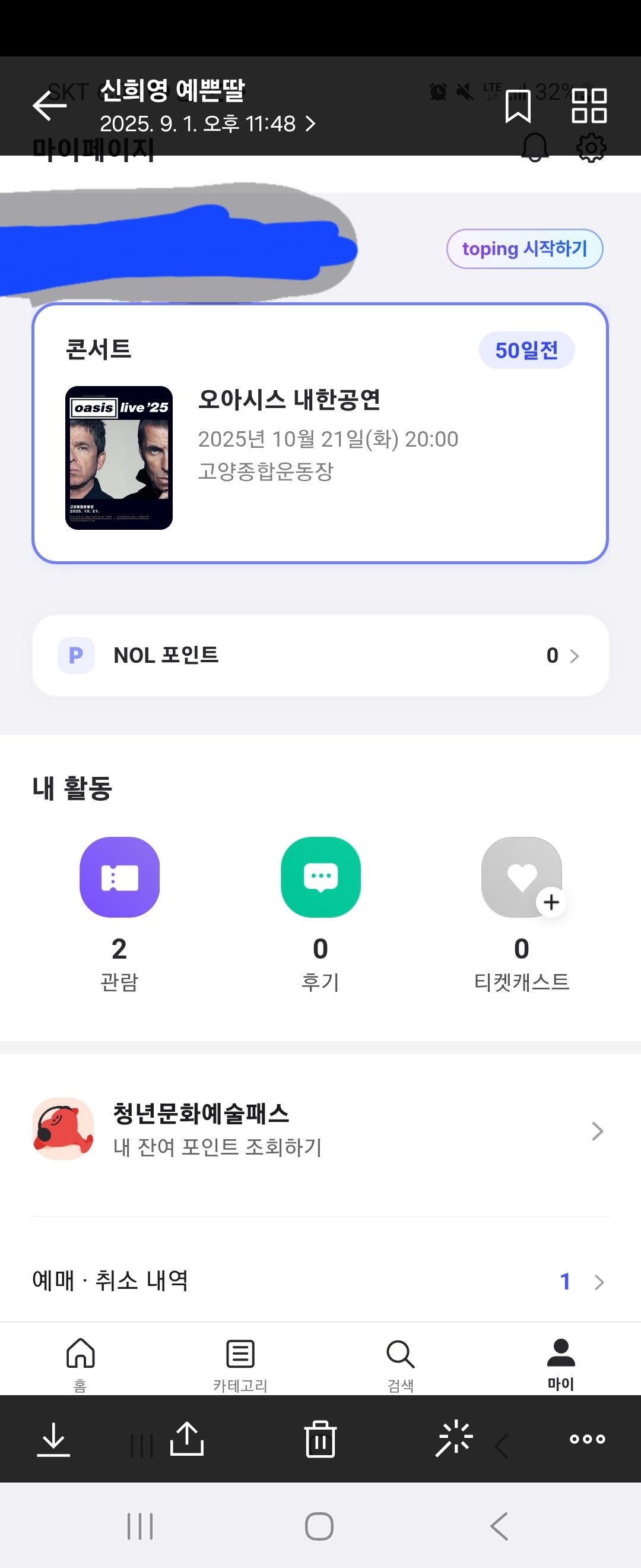Open more options with the three dots
This screenshot has height=1568, width=641.
coord(586,1439)
